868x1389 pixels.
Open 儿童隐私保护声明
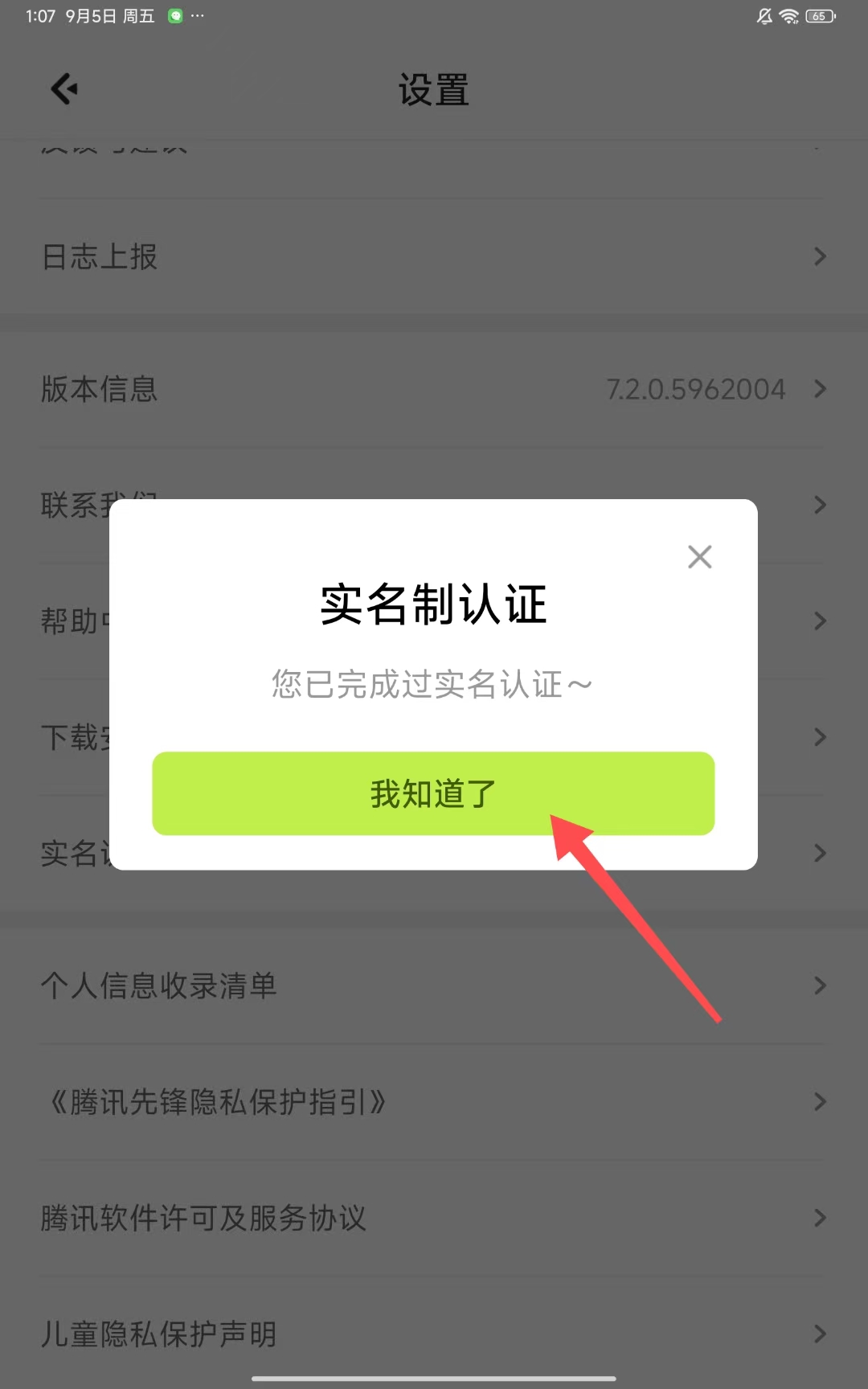[x=432, y=1334]
